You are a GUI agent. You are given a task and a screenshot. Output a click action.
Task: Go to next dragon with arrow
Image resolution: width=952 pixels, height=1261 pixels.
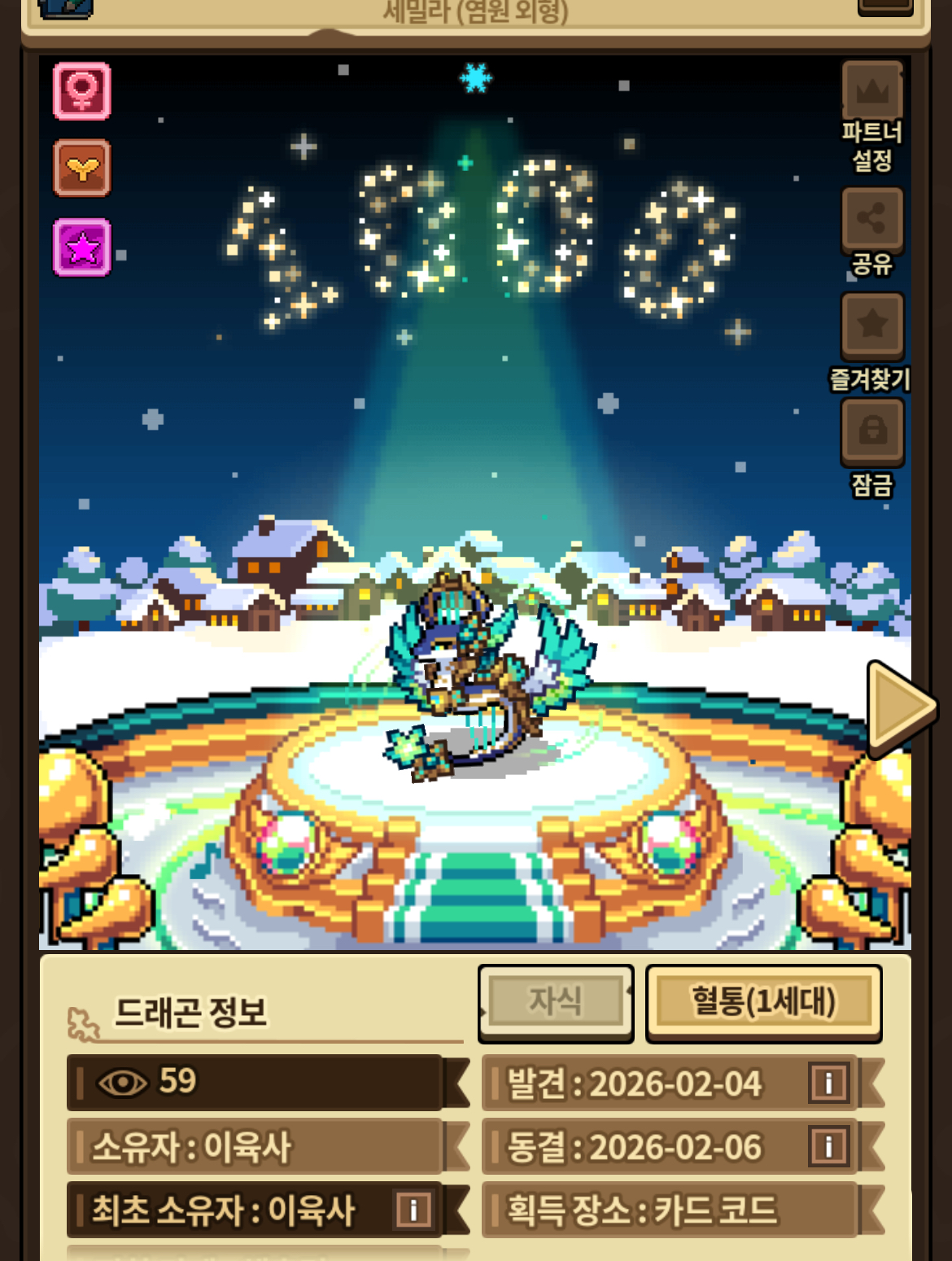pyautogui.click(x=901, y=706)
